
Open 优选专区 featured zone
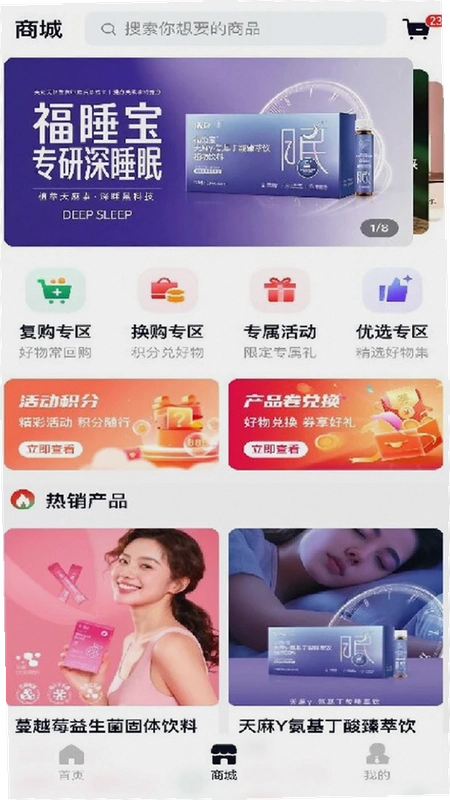point(392,313)
